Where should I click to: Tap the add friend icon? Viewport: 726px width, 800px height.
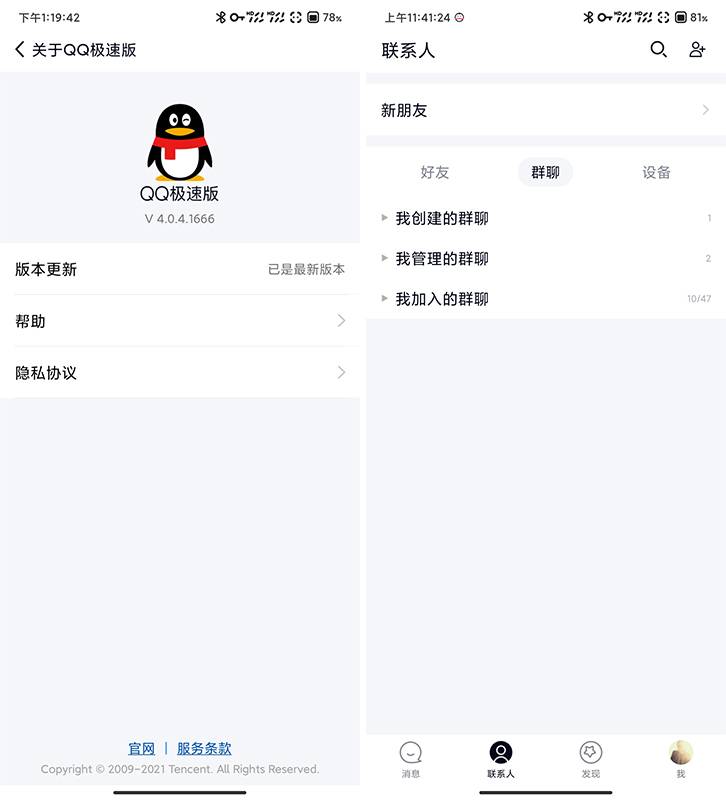point(697,49)
